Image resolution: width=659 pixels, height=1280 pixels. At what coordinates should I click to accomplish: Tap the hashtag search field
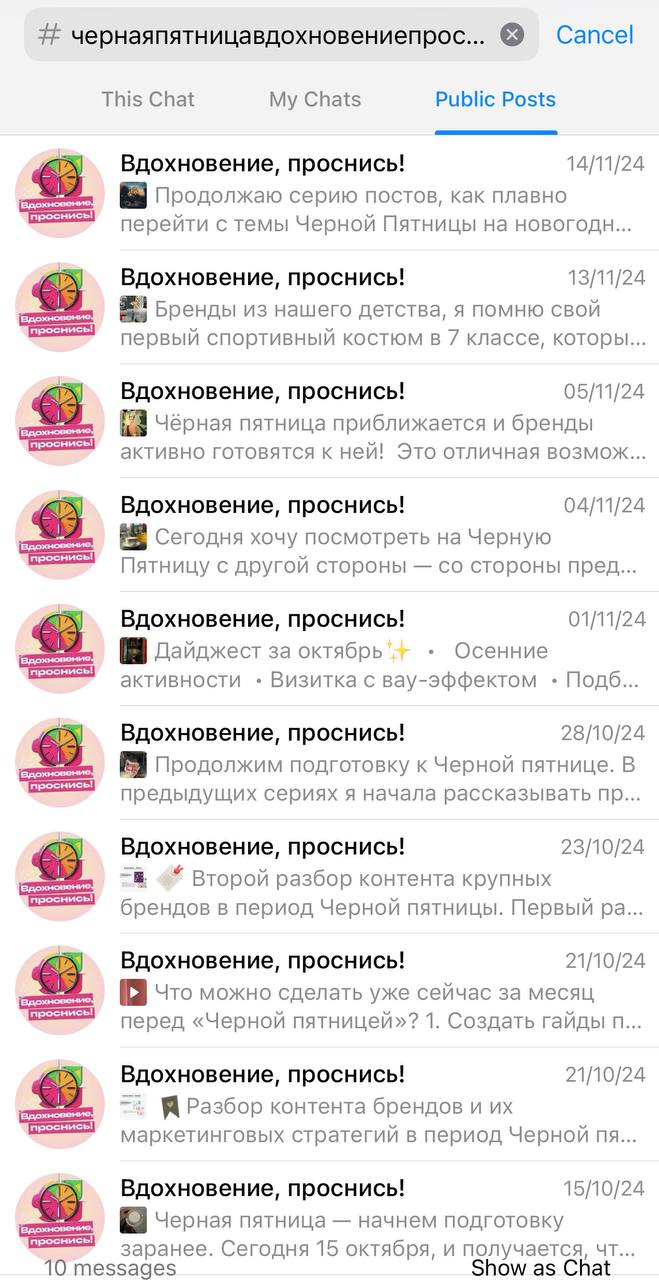pos(270,35)
